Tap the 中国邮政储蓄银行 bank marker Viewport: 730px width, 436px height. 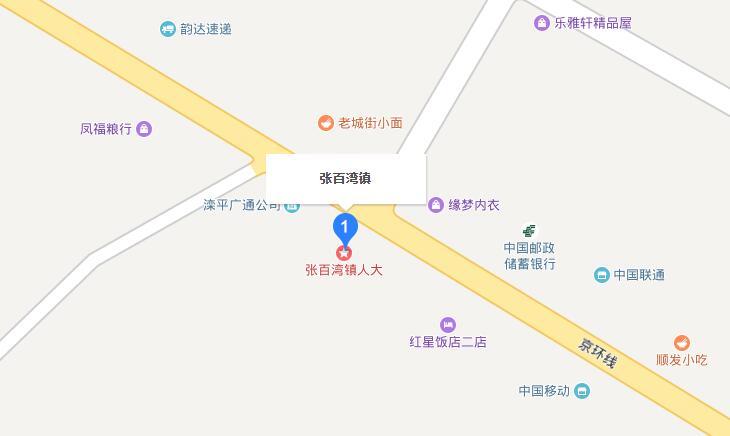pyautogui.click(x=529, y=232)
